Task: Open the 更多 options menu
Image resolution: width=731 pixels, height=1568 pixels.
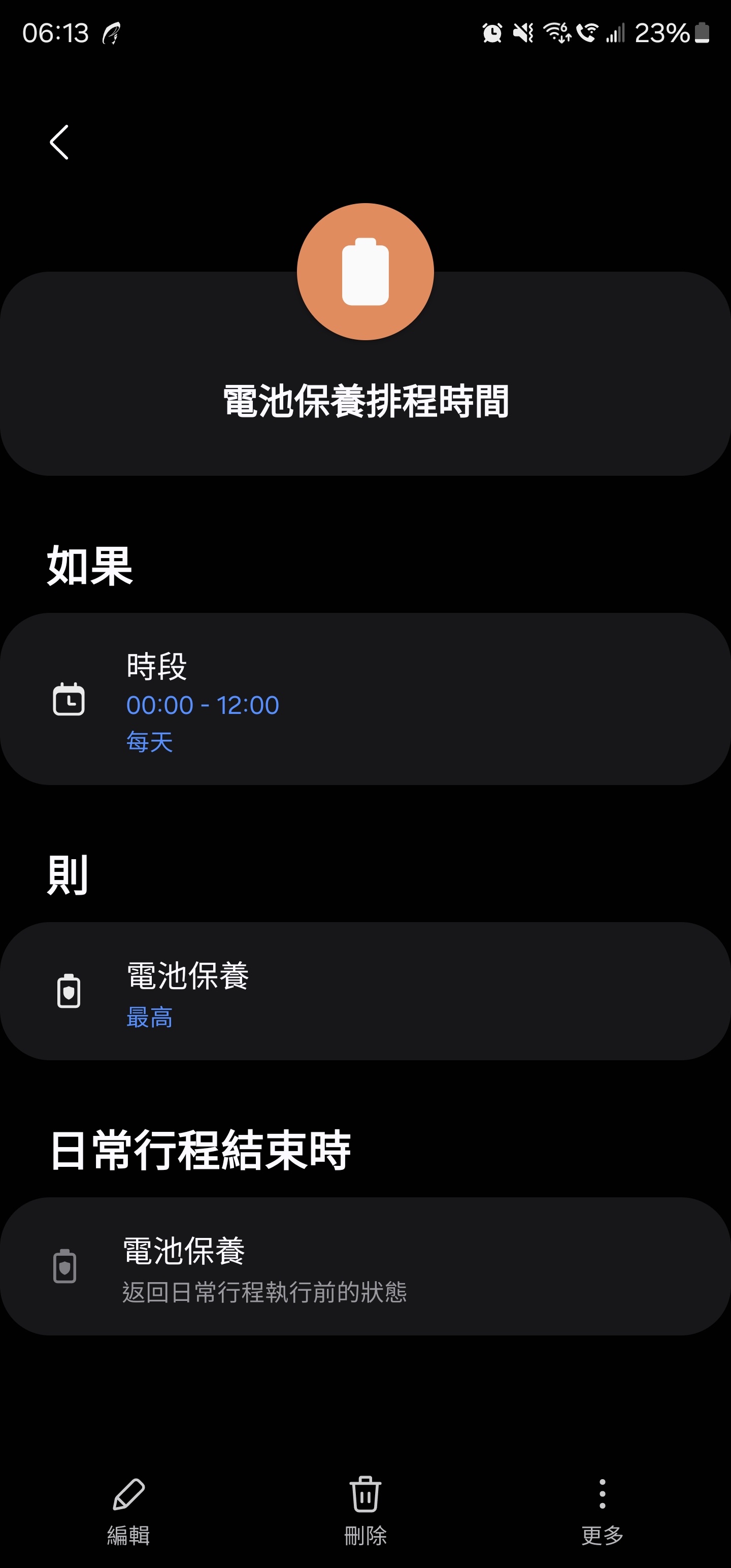Action: 602,1509
